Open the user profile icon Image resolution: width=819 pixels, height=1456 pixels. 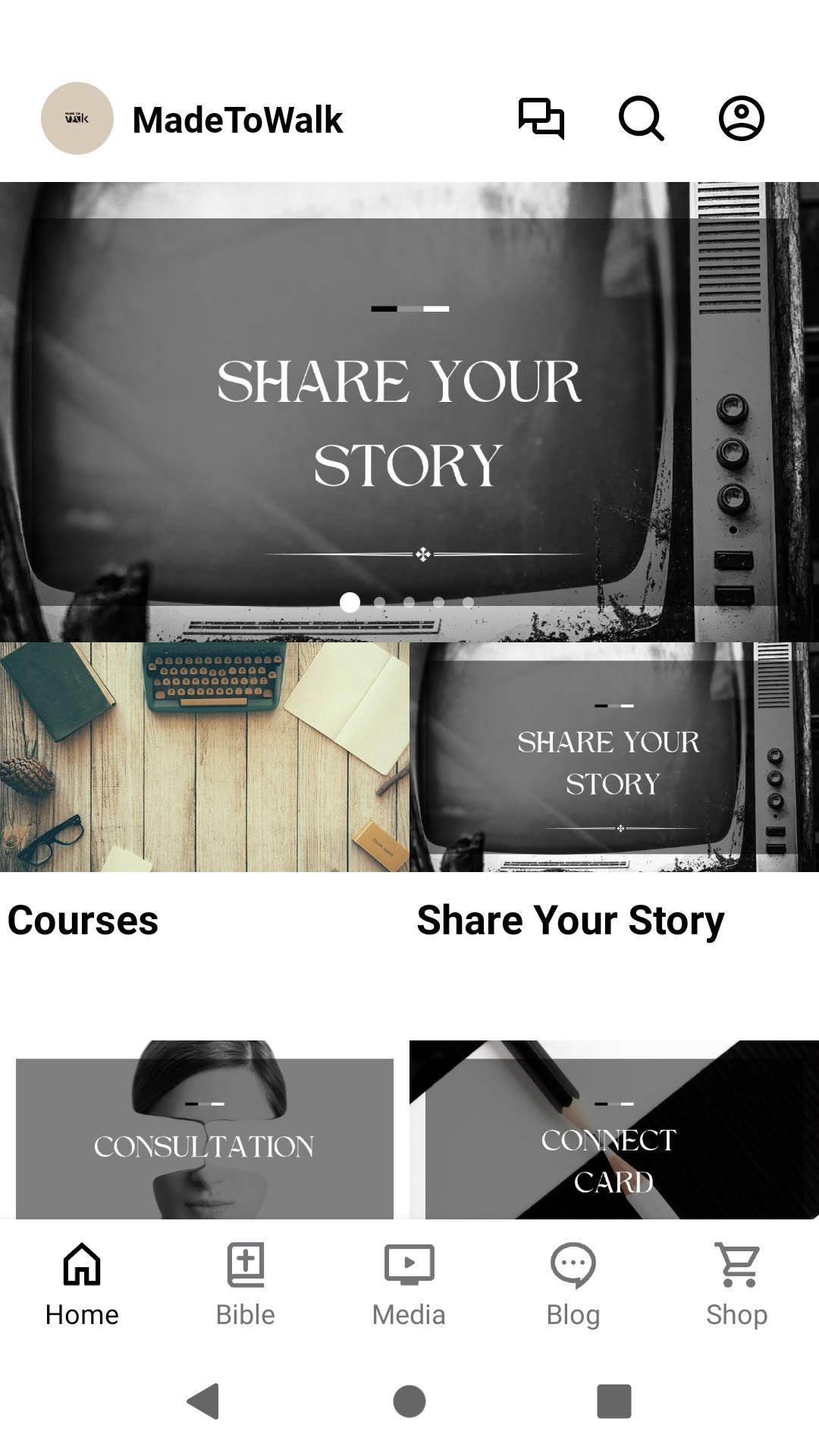[x=741, y=118]
